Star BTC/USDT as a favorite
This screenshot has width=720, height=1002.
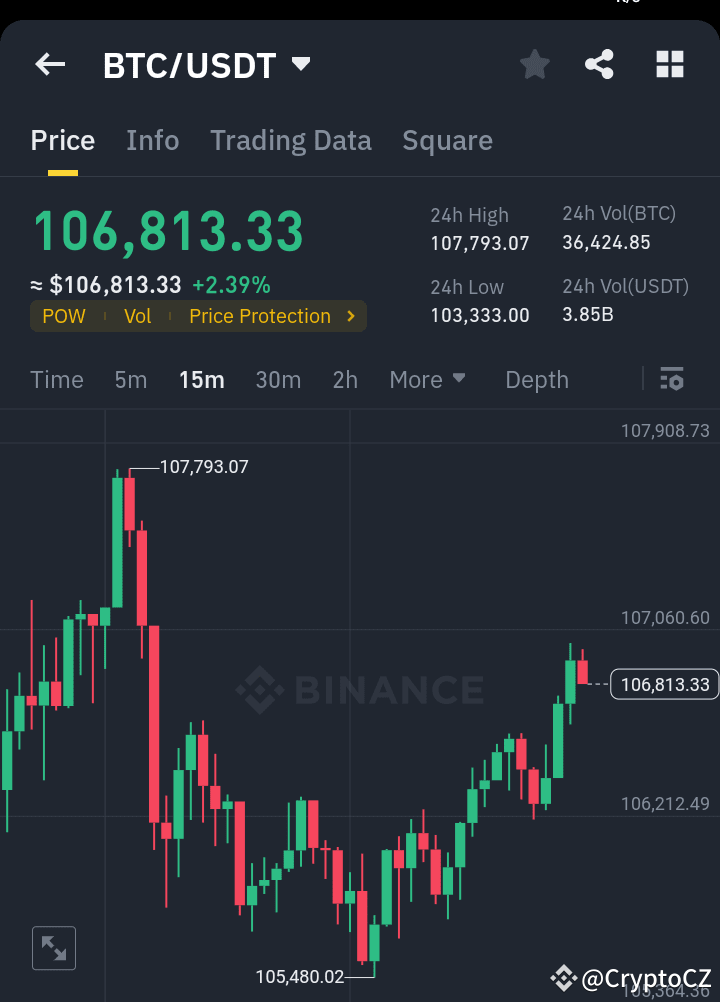[x=534, y=64]
